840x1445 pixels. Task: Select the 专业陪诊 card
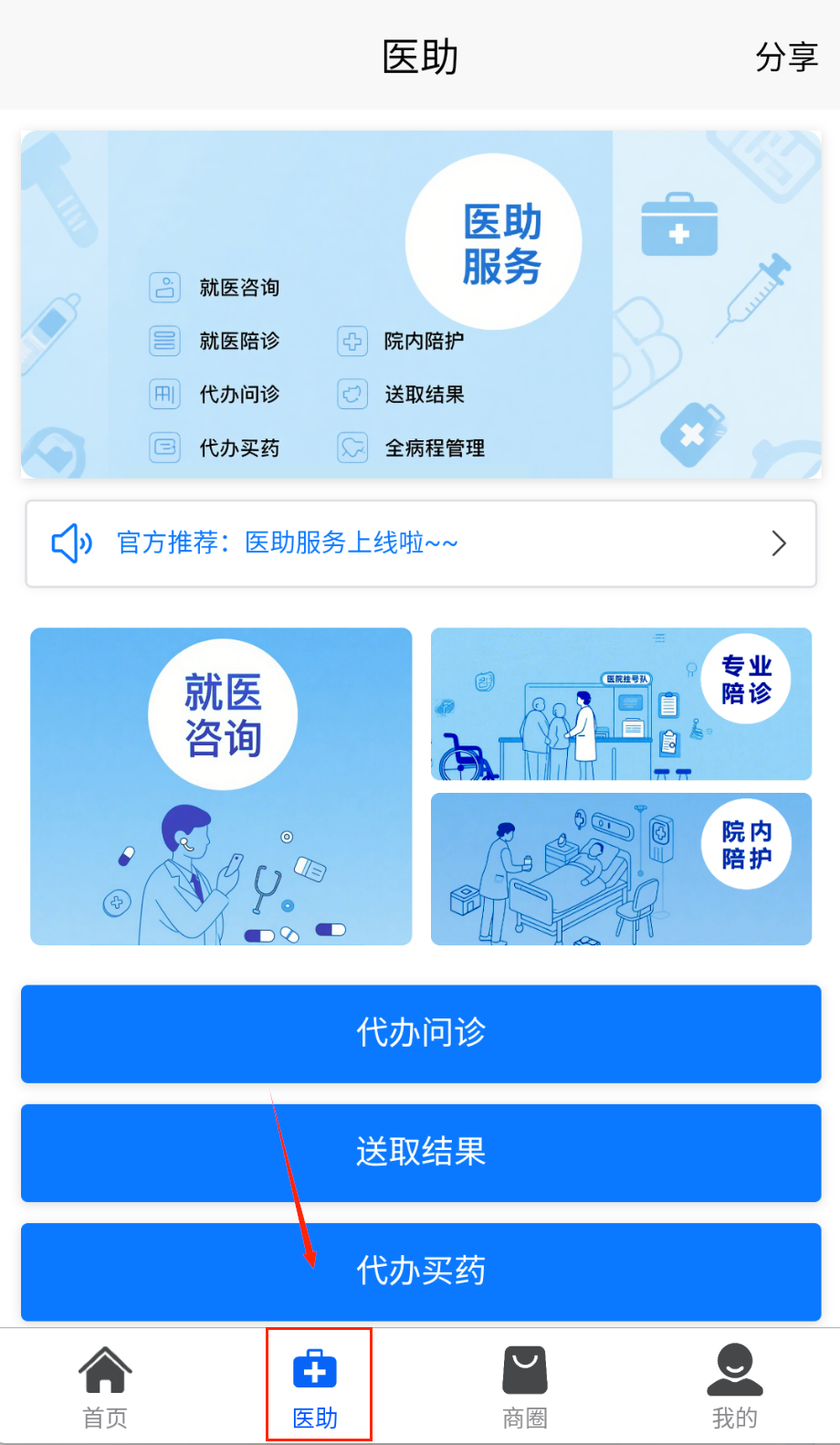(x=621, y=704)
